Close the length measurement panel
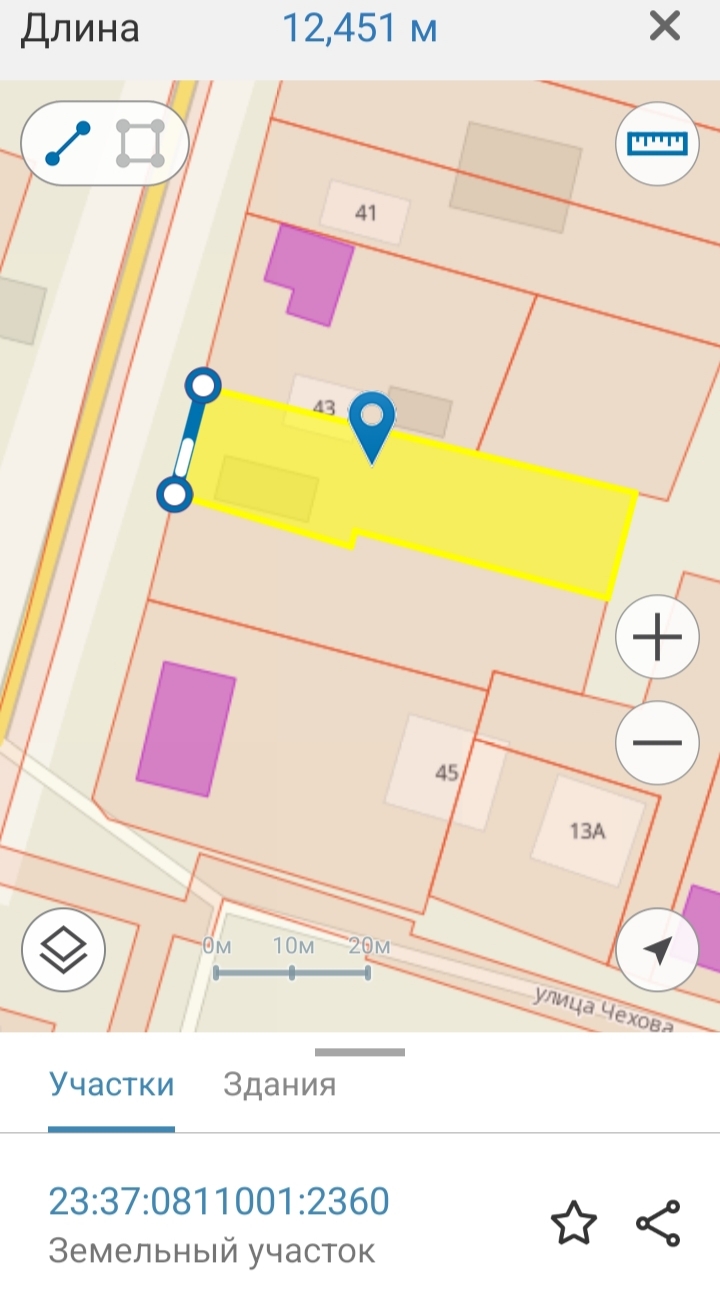Viewport: 720px width, 1297px height. pyautogui.click(x=665, y=27)
